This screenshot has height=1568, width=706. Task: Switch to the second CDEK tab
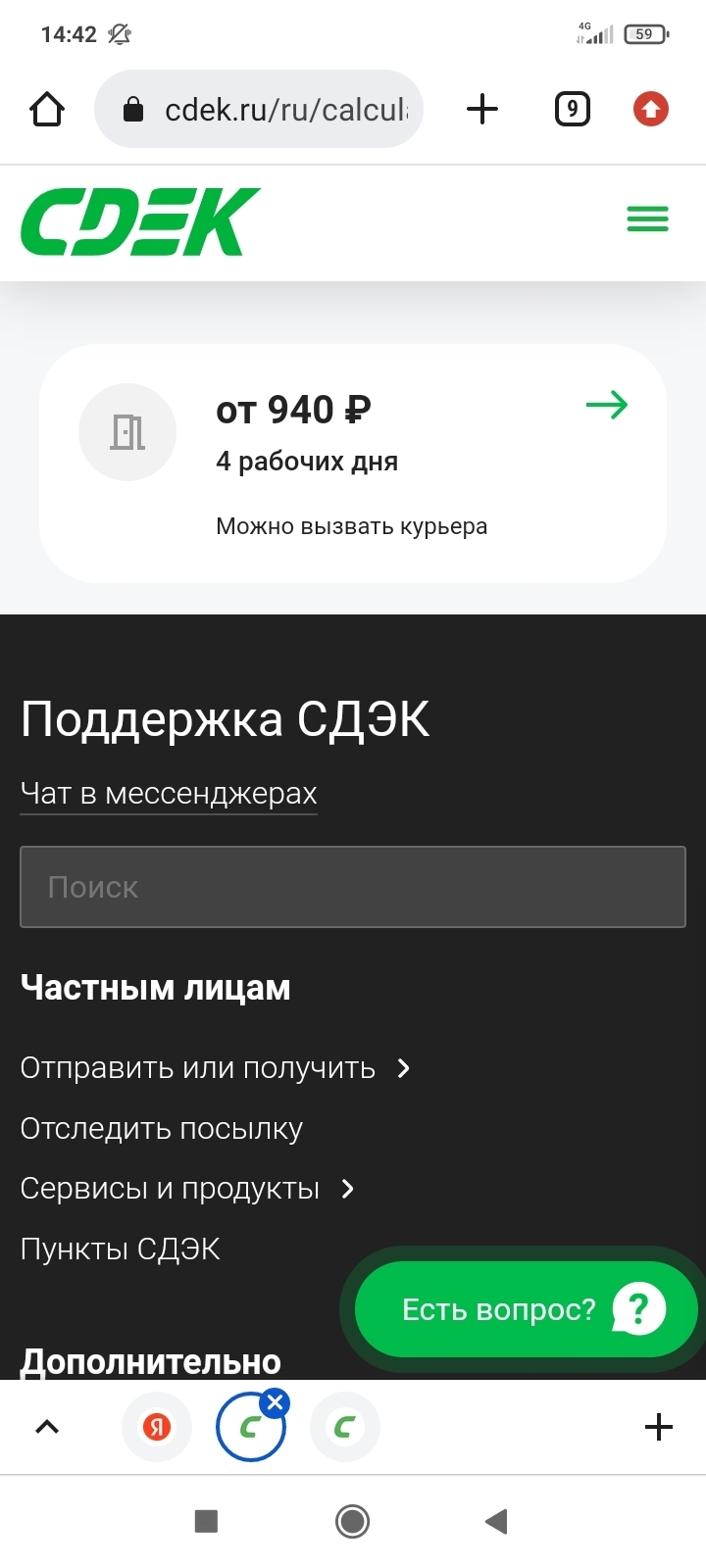point(344,1427)
